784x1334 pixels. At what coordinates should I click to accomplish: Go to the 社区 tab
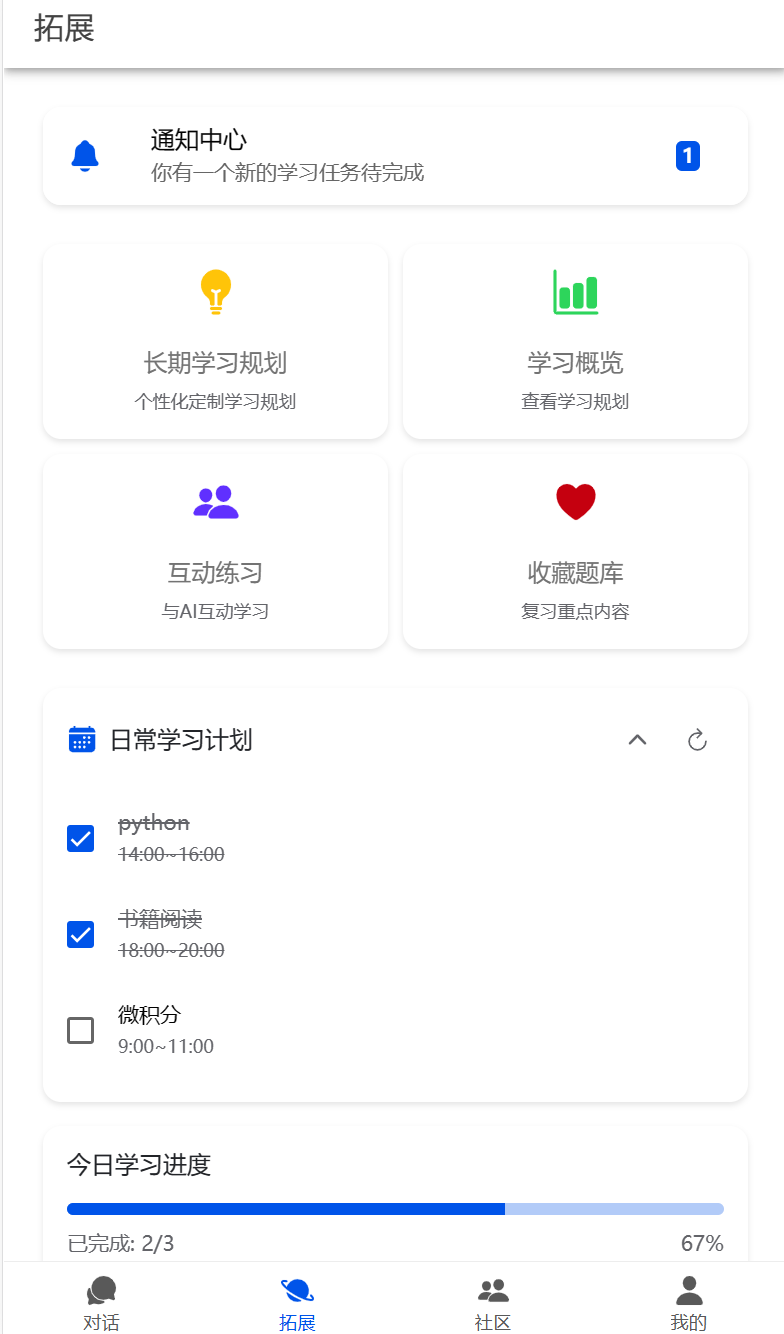[493, 1303]
